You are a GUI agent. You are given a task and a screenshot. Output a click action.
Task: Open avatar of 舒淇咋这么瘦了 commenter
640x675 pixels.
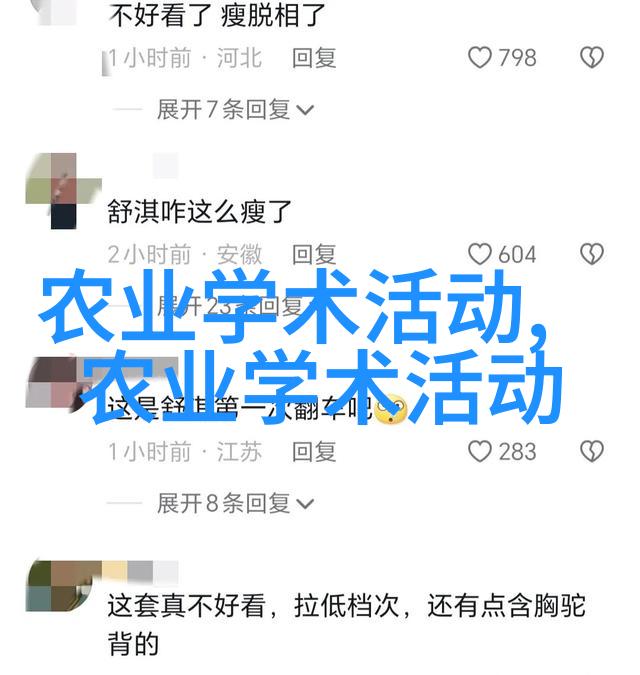coord(52,190)
